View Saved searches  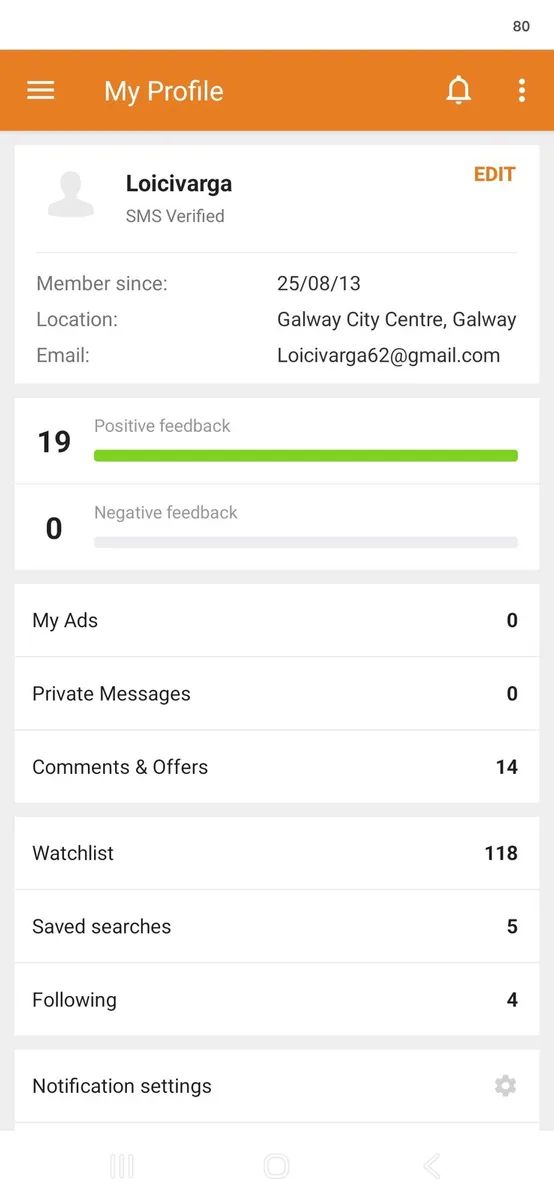coord(277,926)
